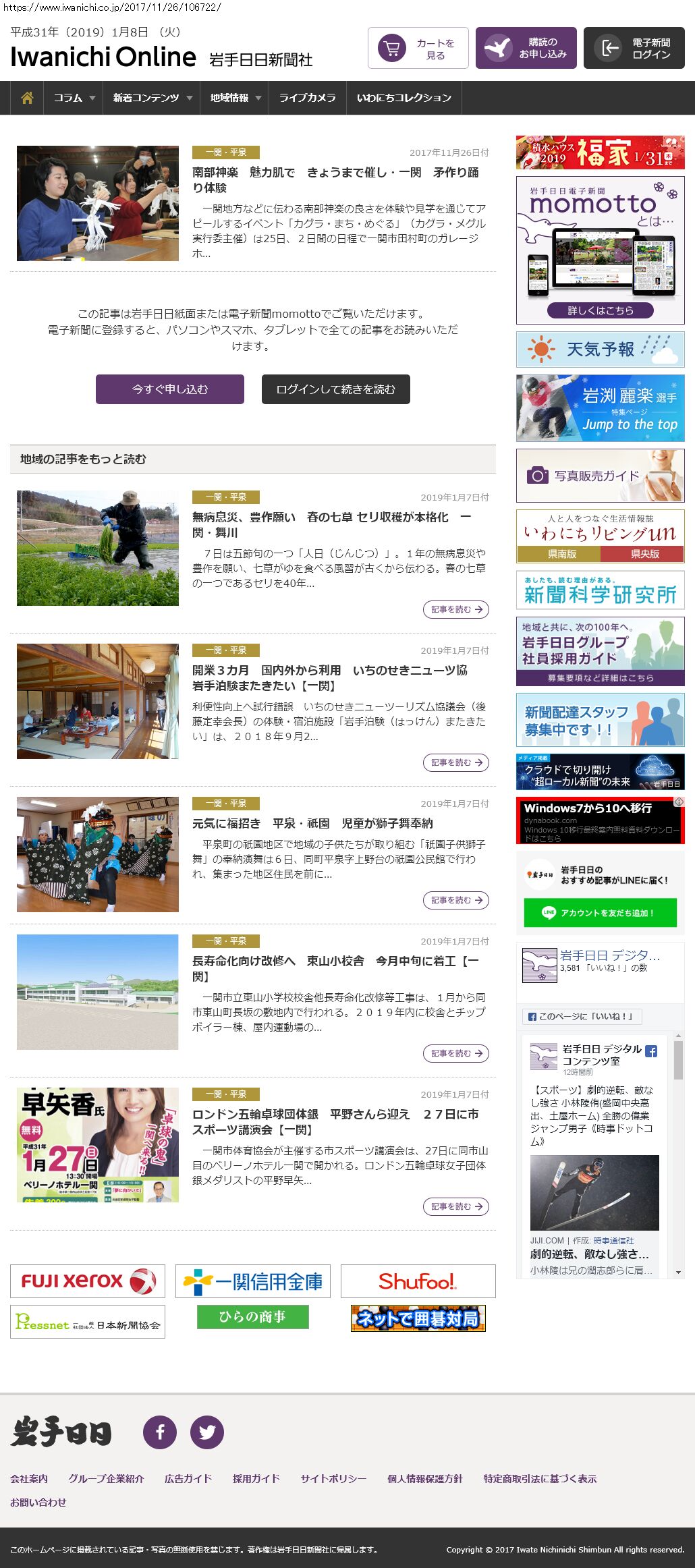This screenshot has width=695, height=1568.
Task: Open 写真販売ガイド banner
Action: pyautogui.click(x=600, y=476)
